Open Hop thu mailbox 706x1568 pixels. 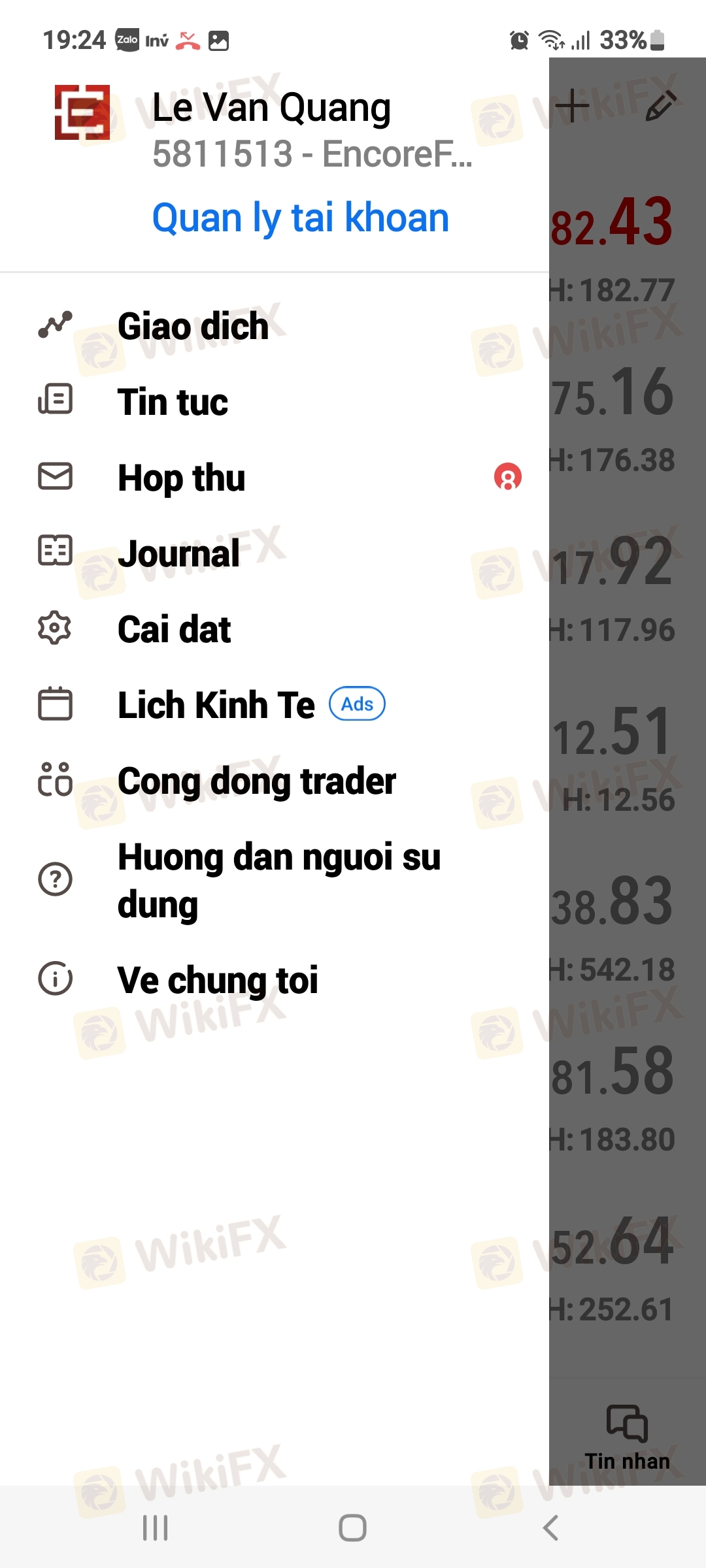181,478
